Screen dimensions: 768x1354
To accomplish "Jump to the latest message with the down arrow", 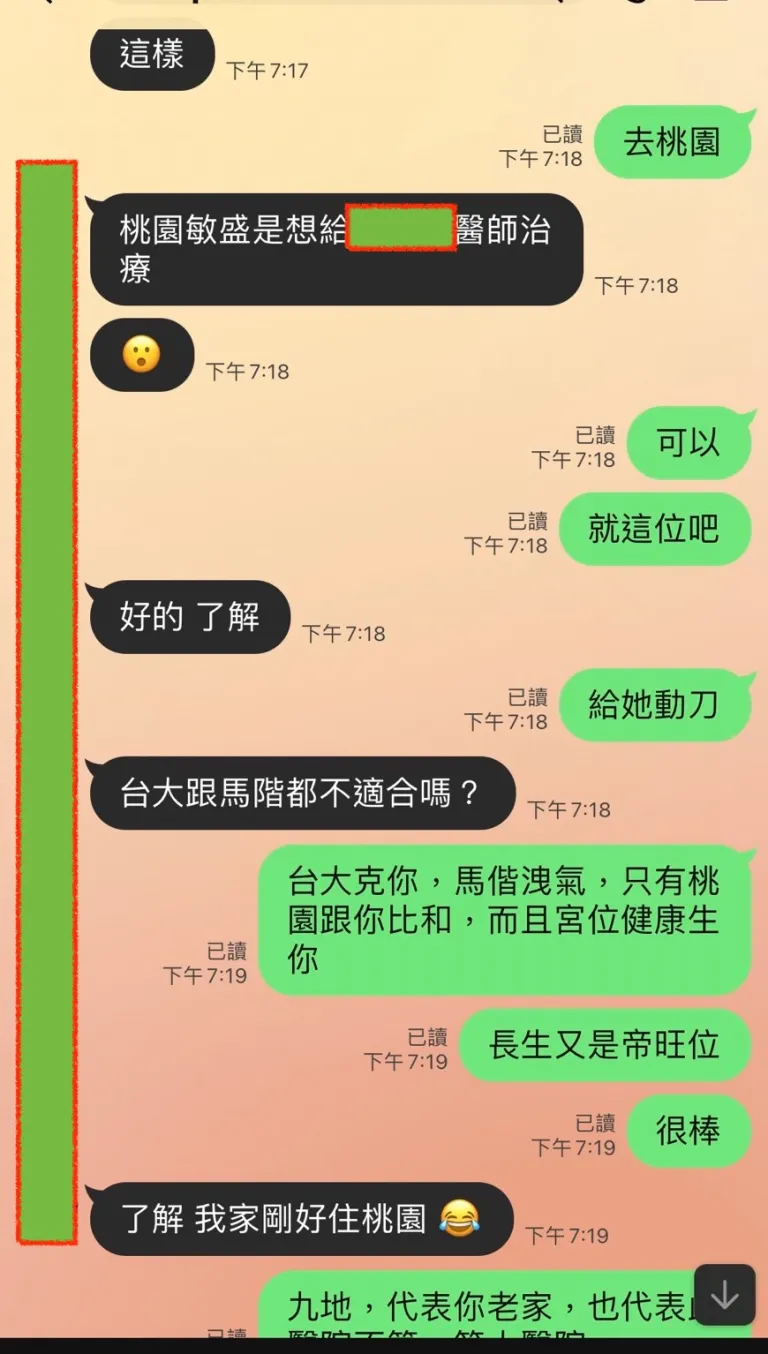I will [724, 1295].
